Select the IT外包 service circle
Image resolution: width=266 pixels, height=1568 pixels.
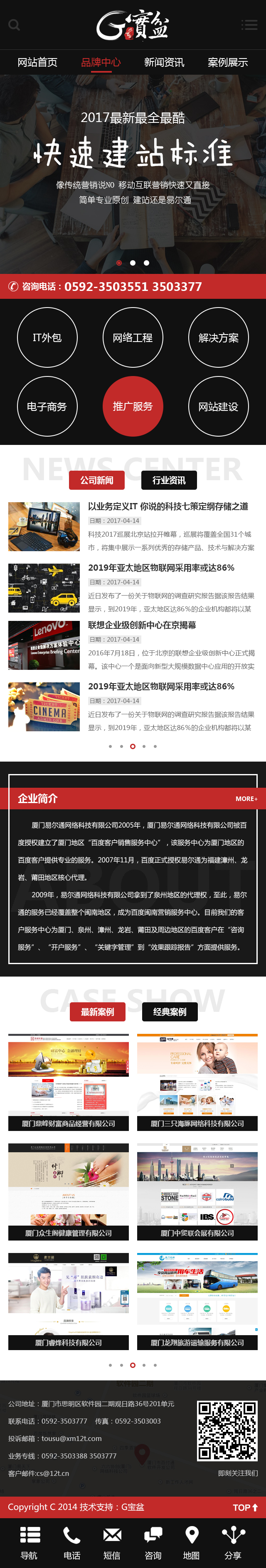[x=47, y=337]
